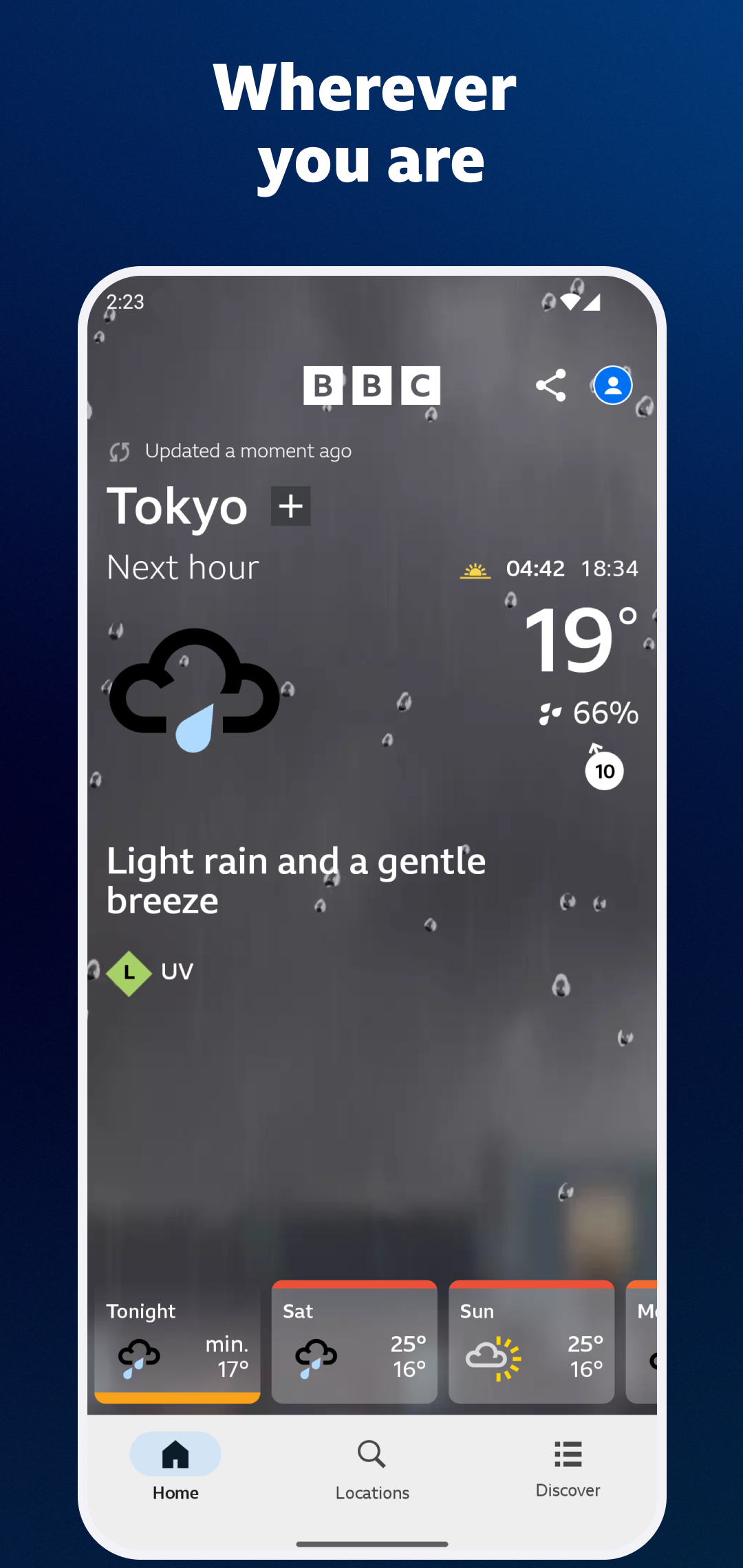This screenshot has height=1568, width=743.
Task: Tap the 18:34 sunset time
Action: point(608,569)
